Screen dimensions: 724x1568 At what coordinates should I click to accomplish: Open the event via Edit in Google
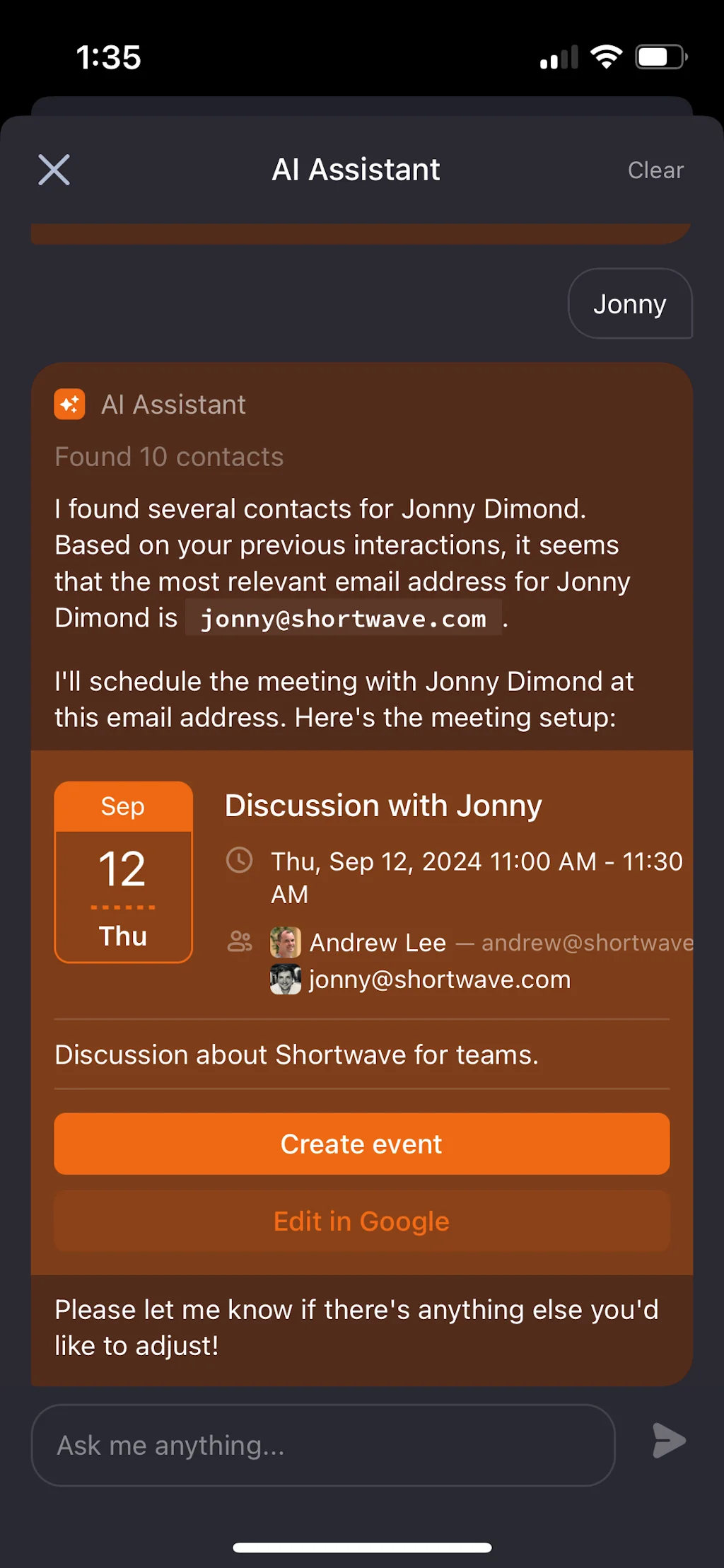pos(361,1221)
